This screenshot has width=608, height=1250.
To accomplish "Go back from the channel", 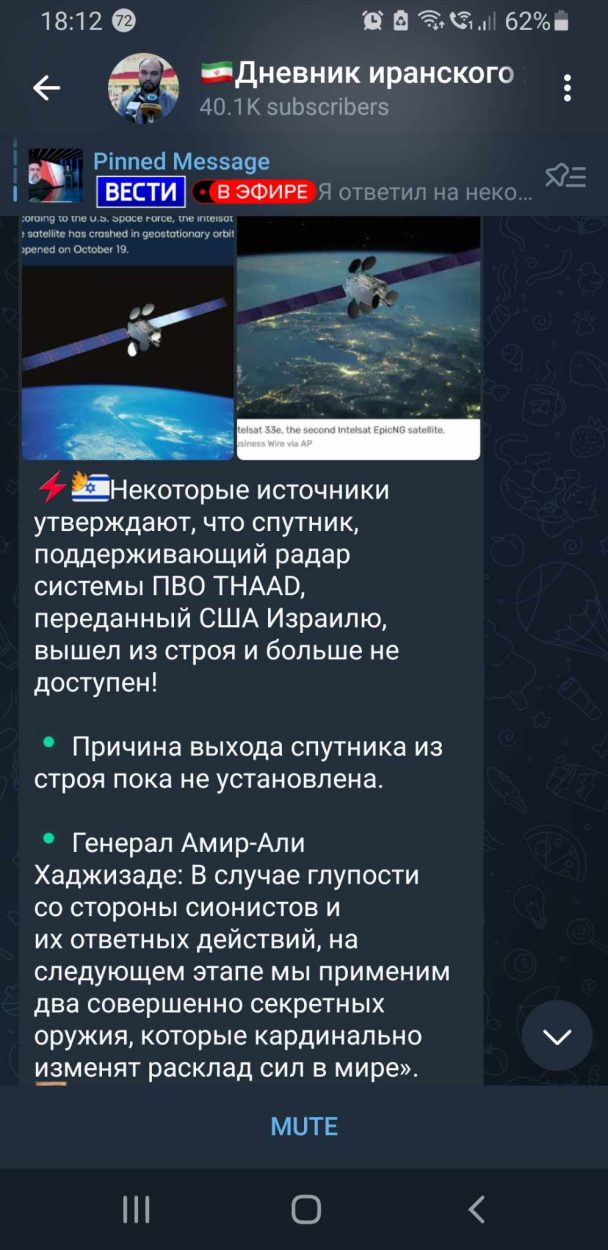I will pos(46,88).
